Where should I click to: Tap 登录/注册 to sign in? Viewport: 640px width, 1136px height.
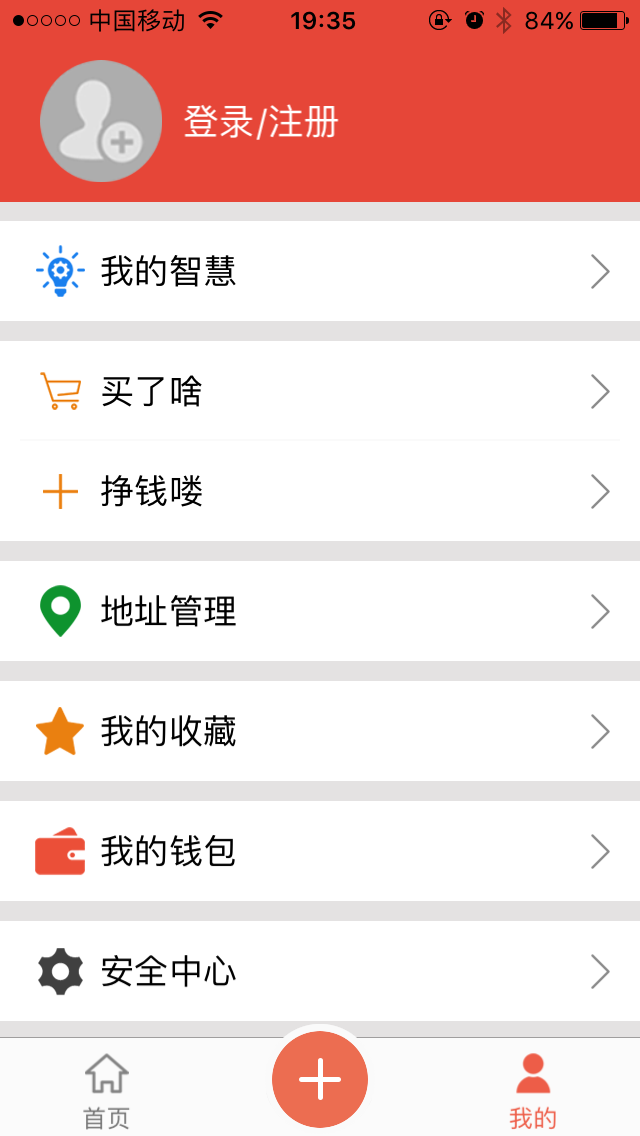tap(261, 122)
